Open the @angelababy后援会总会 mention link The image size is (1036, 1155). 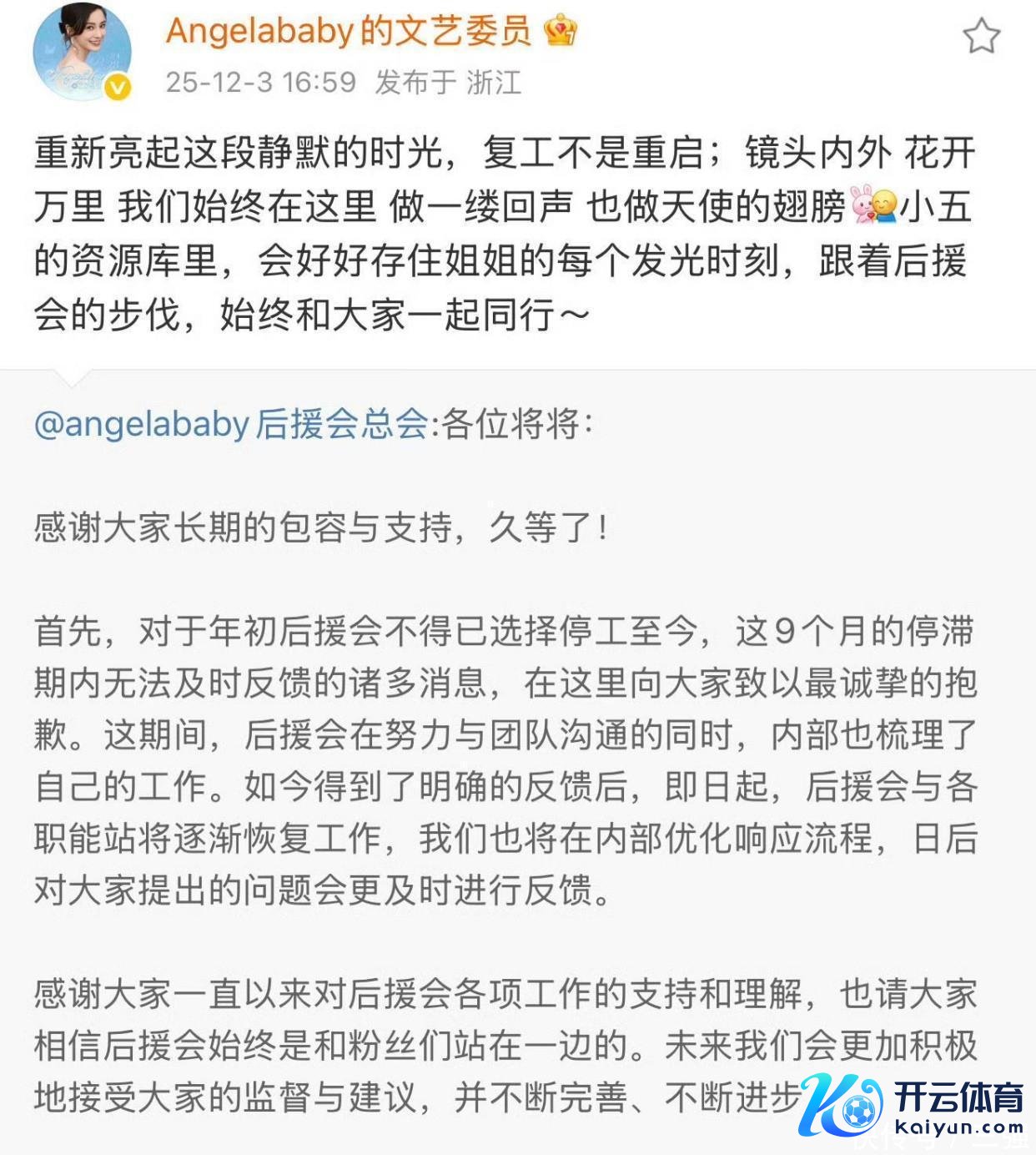pyautogui.click(x=231, y=424)
